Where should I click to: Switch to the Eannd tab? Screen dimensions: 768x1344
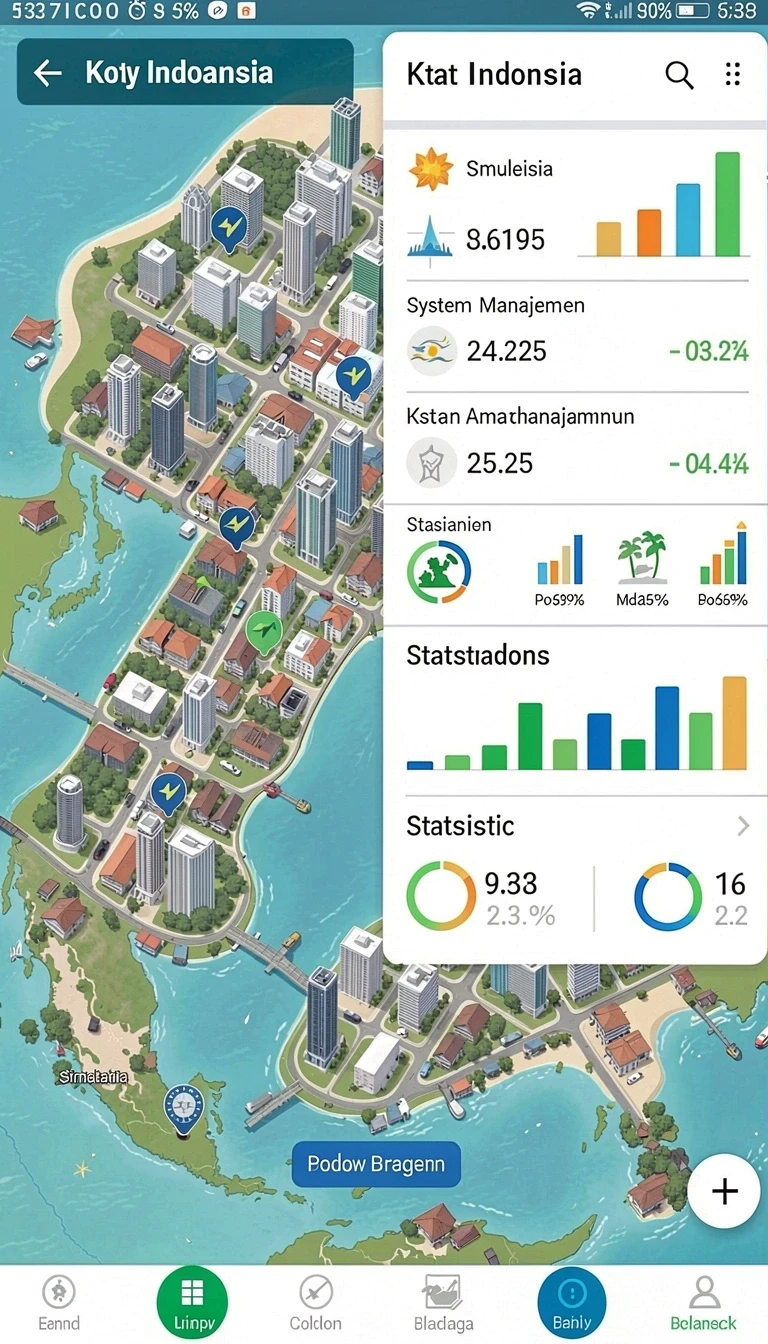59,1304
